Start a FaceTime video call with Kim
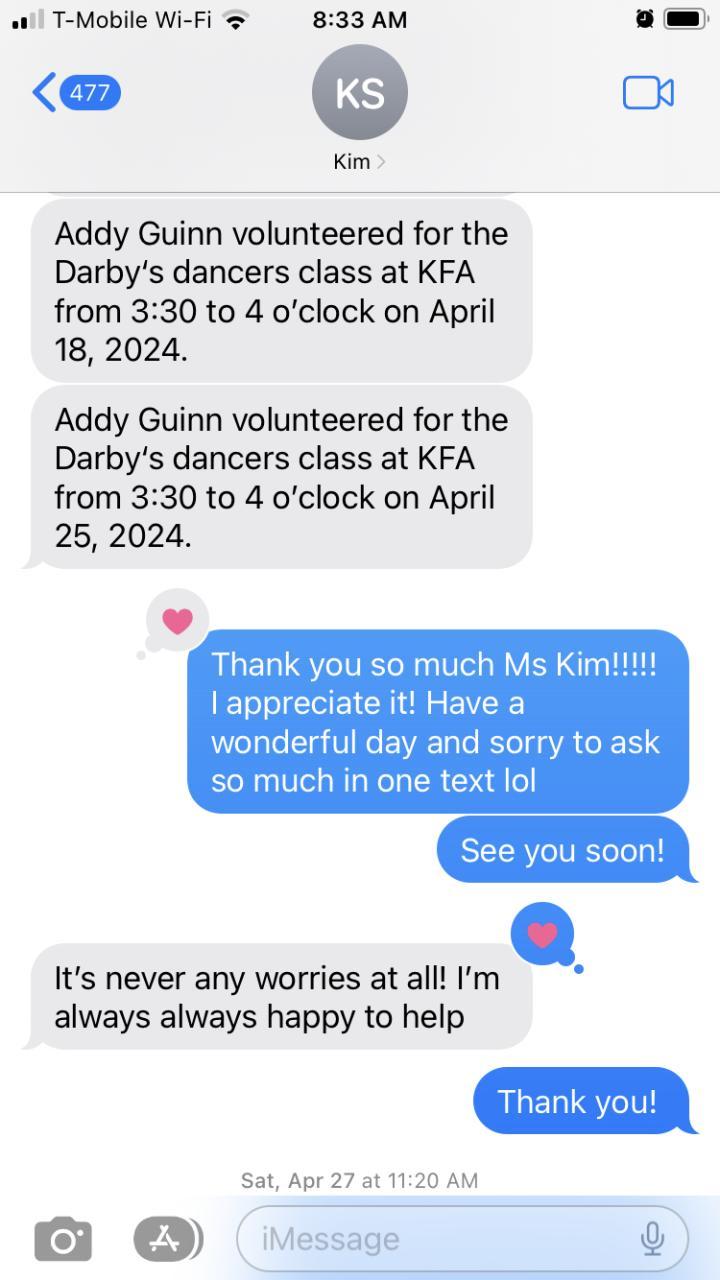Image resolution: width=720 pixels, height=1280 pixels. (648, 93)
